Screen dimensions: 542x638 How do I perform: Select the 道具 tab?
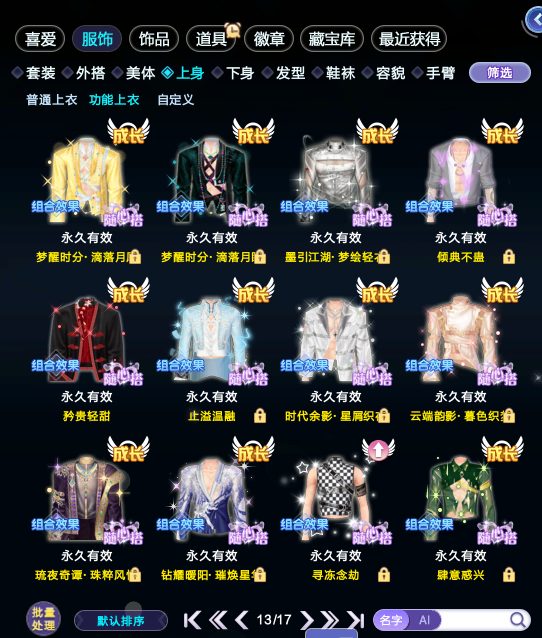(x=211, y=39)
